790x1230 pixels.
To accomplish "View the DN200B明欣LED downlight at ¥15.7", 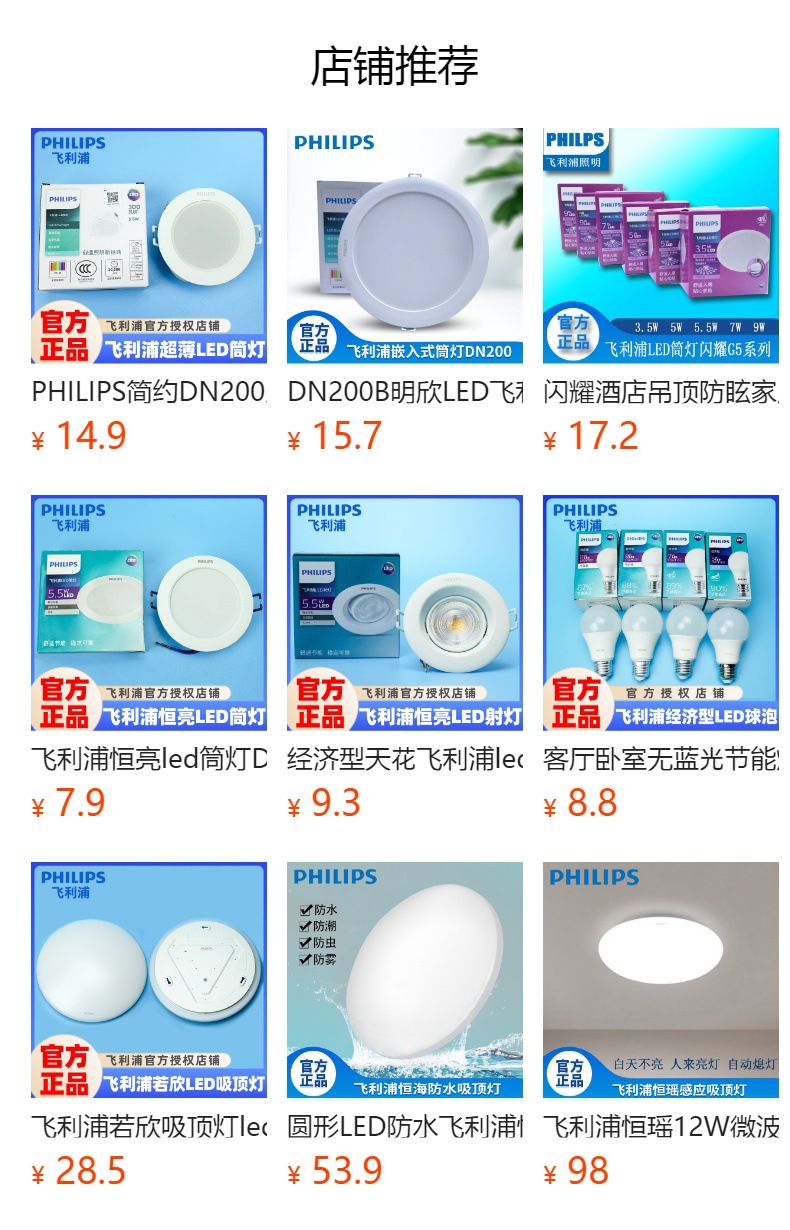I will [x=405, y=245].
